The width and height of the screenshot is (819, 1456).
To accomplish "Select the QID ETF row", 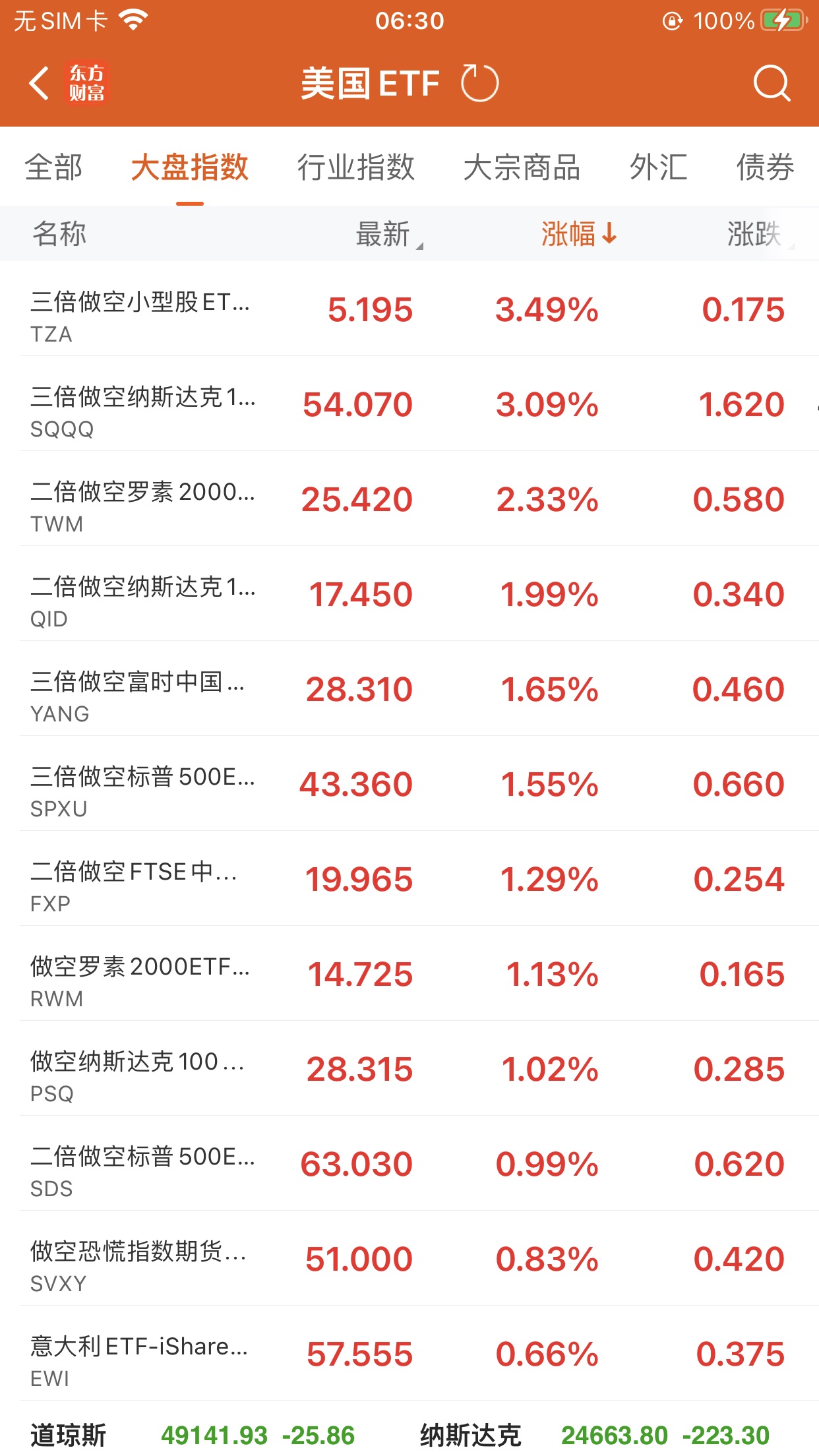I will tap(409, 594).
